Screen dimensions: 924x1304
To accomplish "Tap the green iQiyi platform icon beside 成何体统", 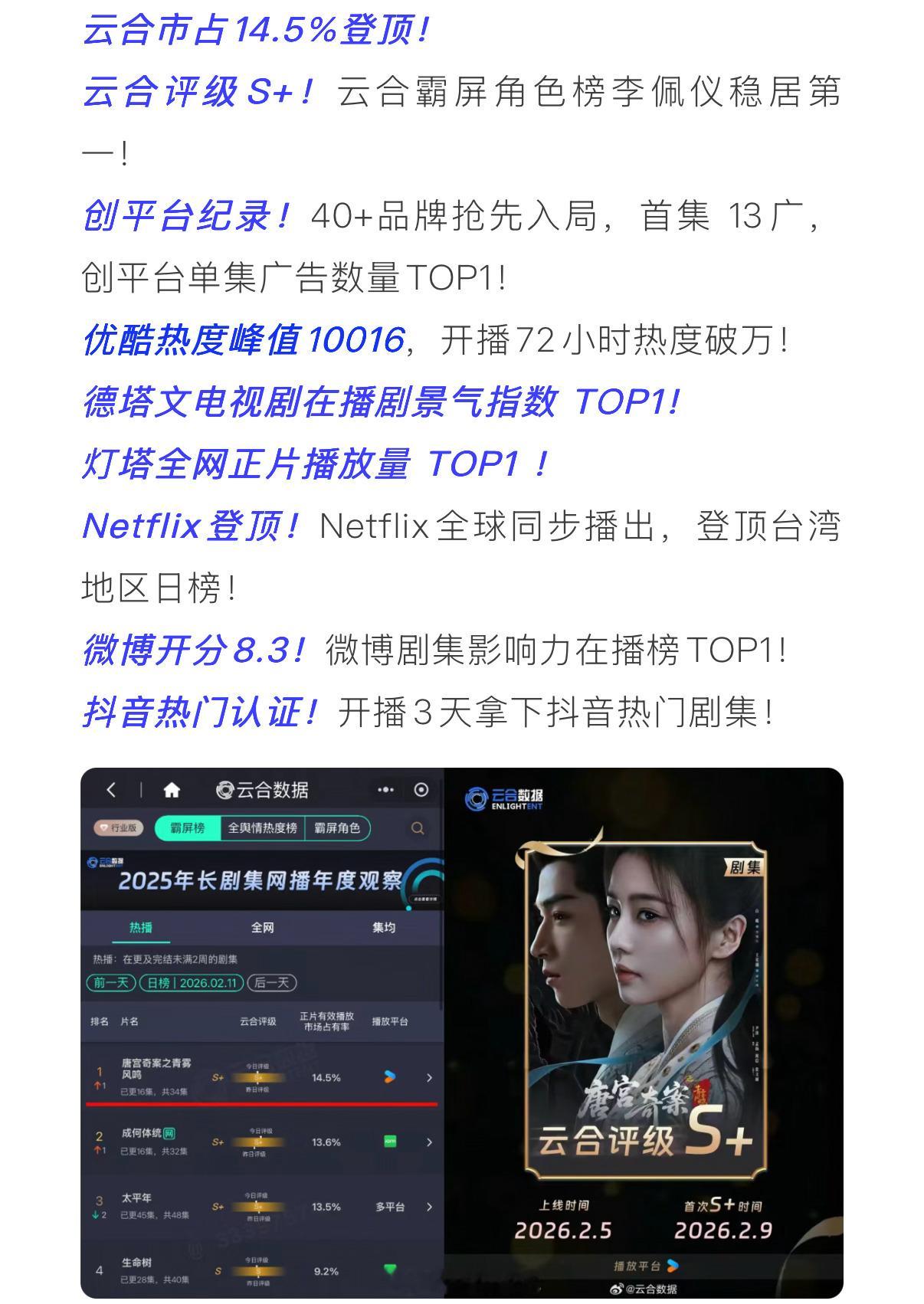I will 389,1142.
